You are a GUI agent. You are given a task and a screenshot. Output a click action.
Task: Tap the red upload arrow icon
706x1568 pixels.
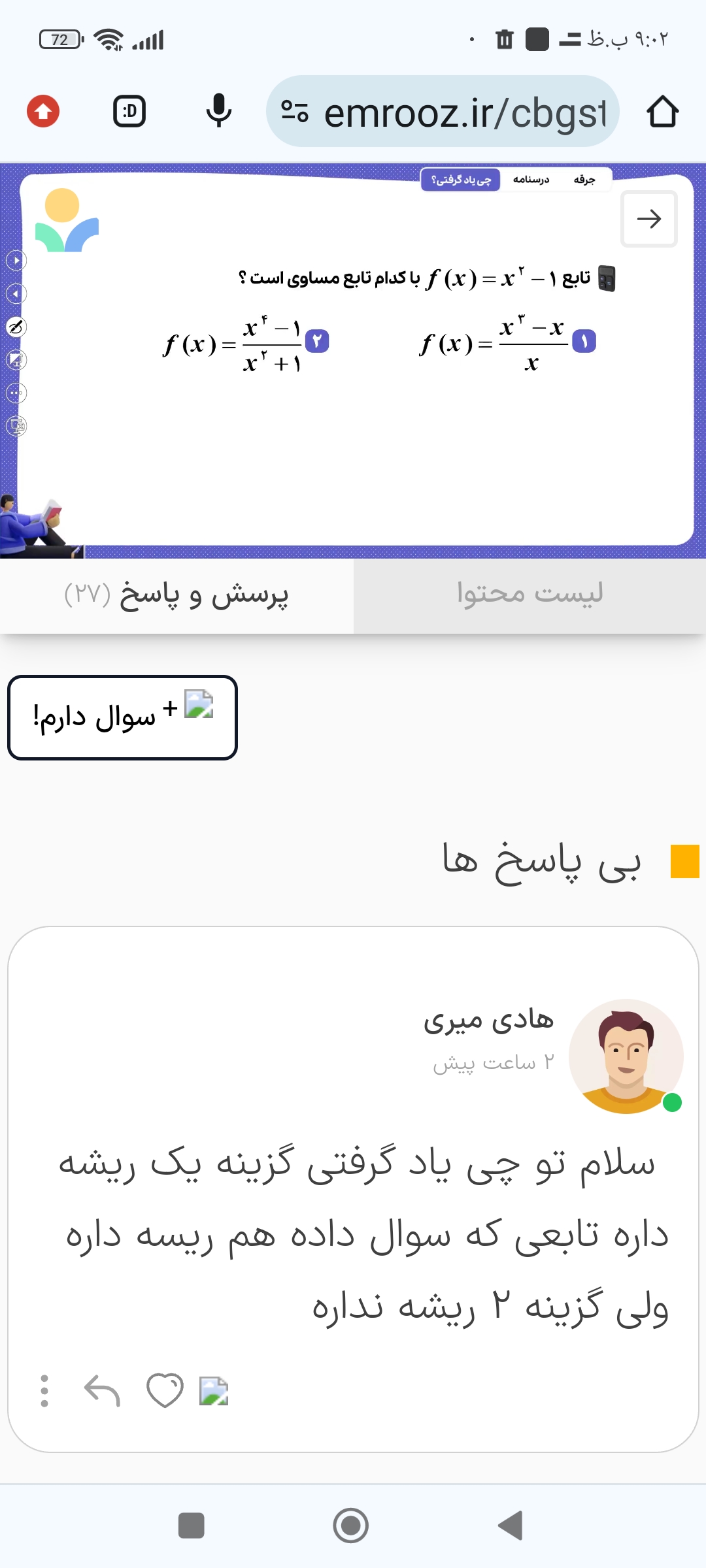(43, 111)
